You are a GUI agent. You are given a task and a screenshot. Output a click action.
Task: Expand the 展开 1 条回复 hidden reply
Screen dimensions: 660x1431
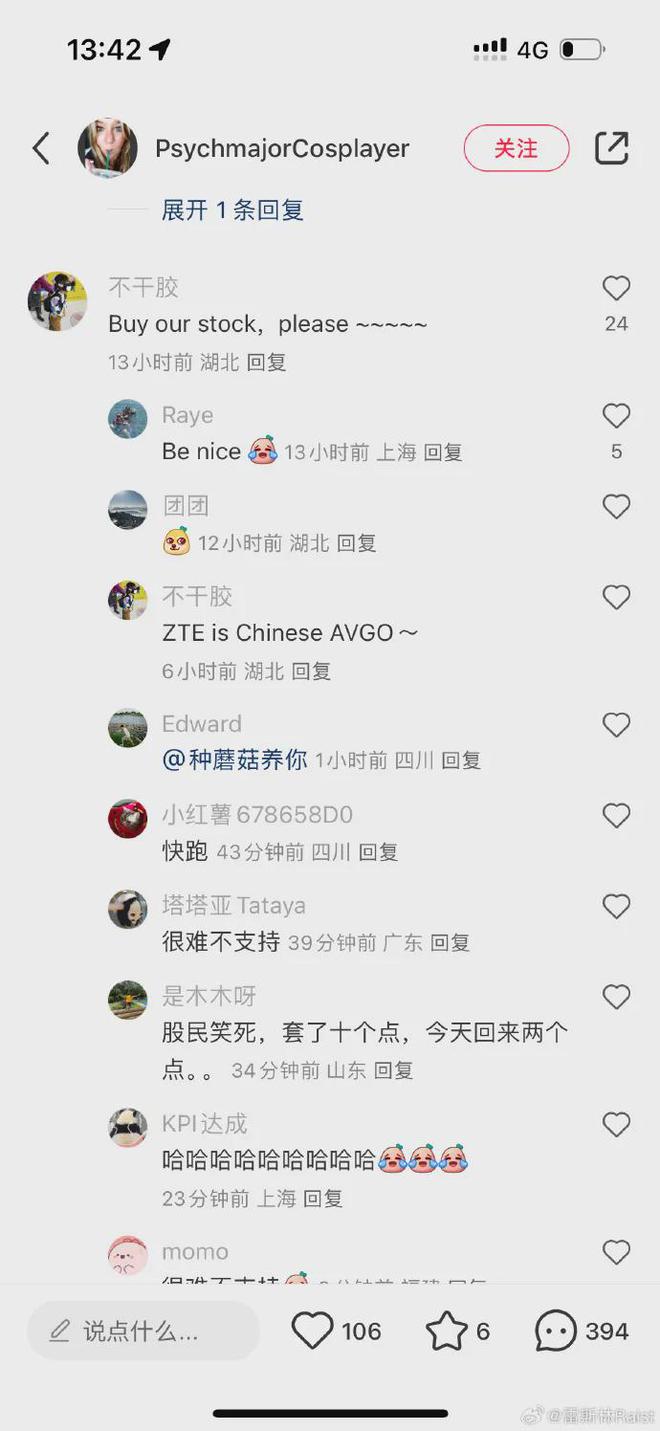pos(232,210)
